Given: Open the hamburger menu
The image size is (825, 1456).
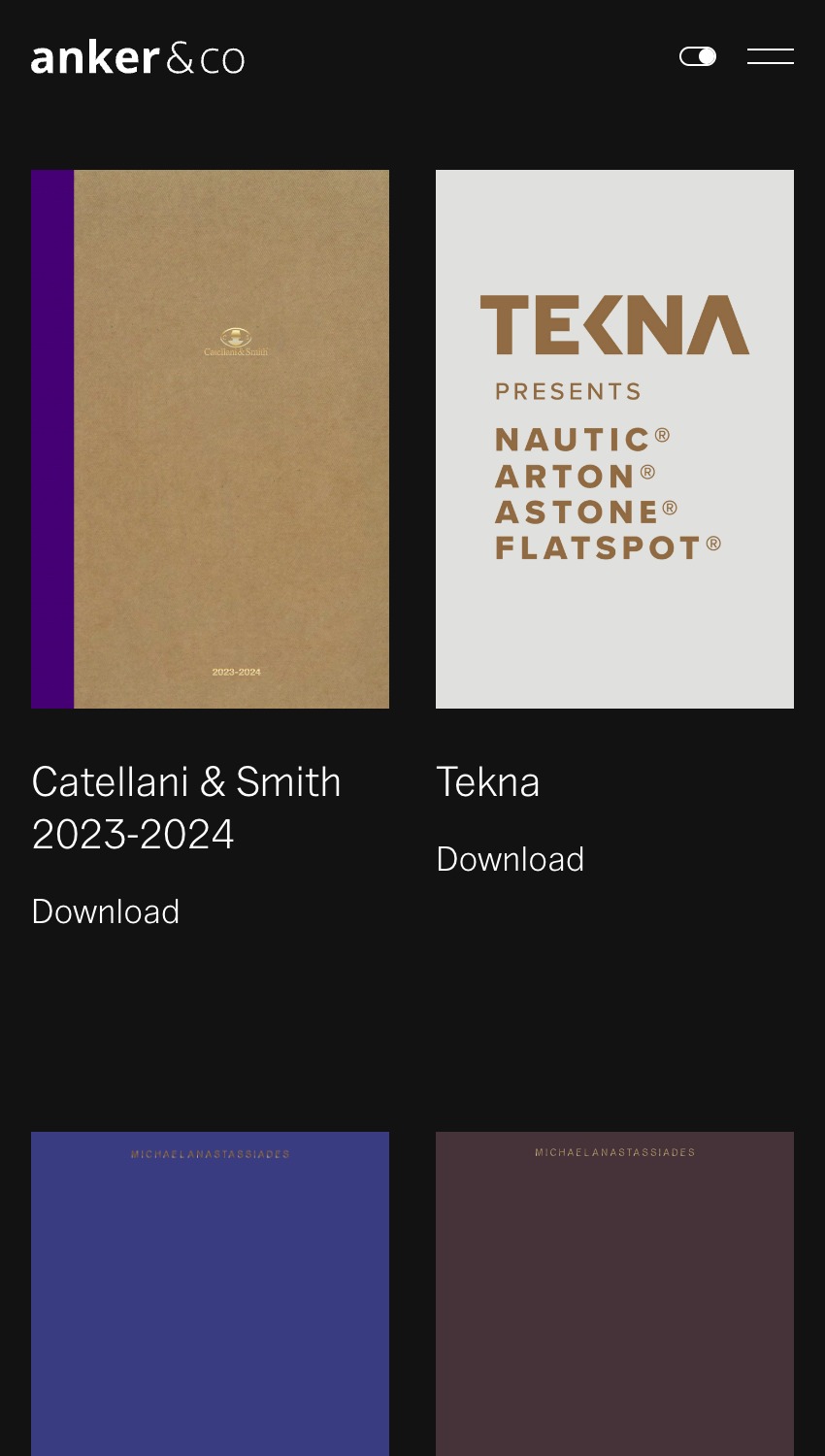Looking at the screenshot, I should pyautogui.click(x=770, y=56).
